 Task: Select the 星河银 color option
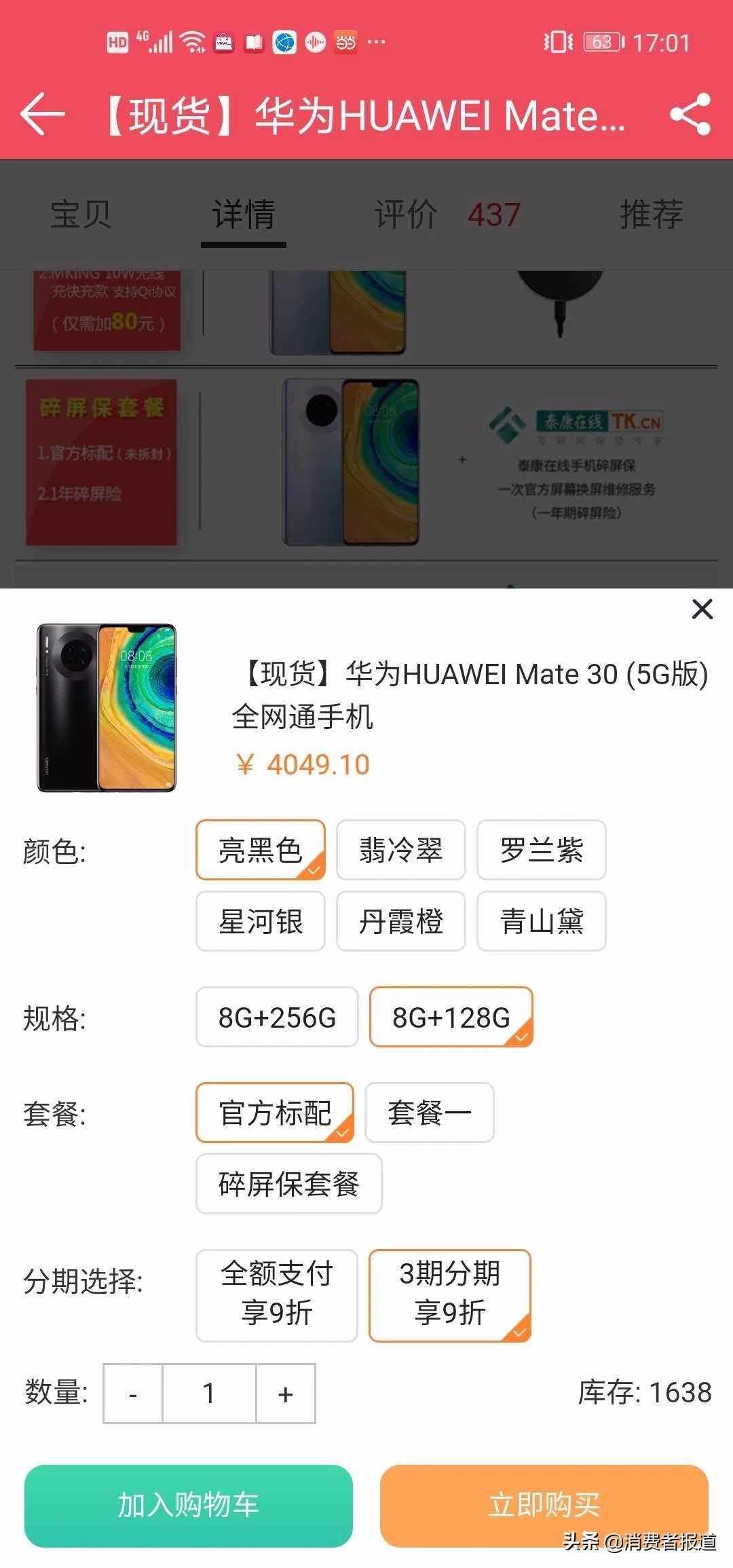(260, 921)
